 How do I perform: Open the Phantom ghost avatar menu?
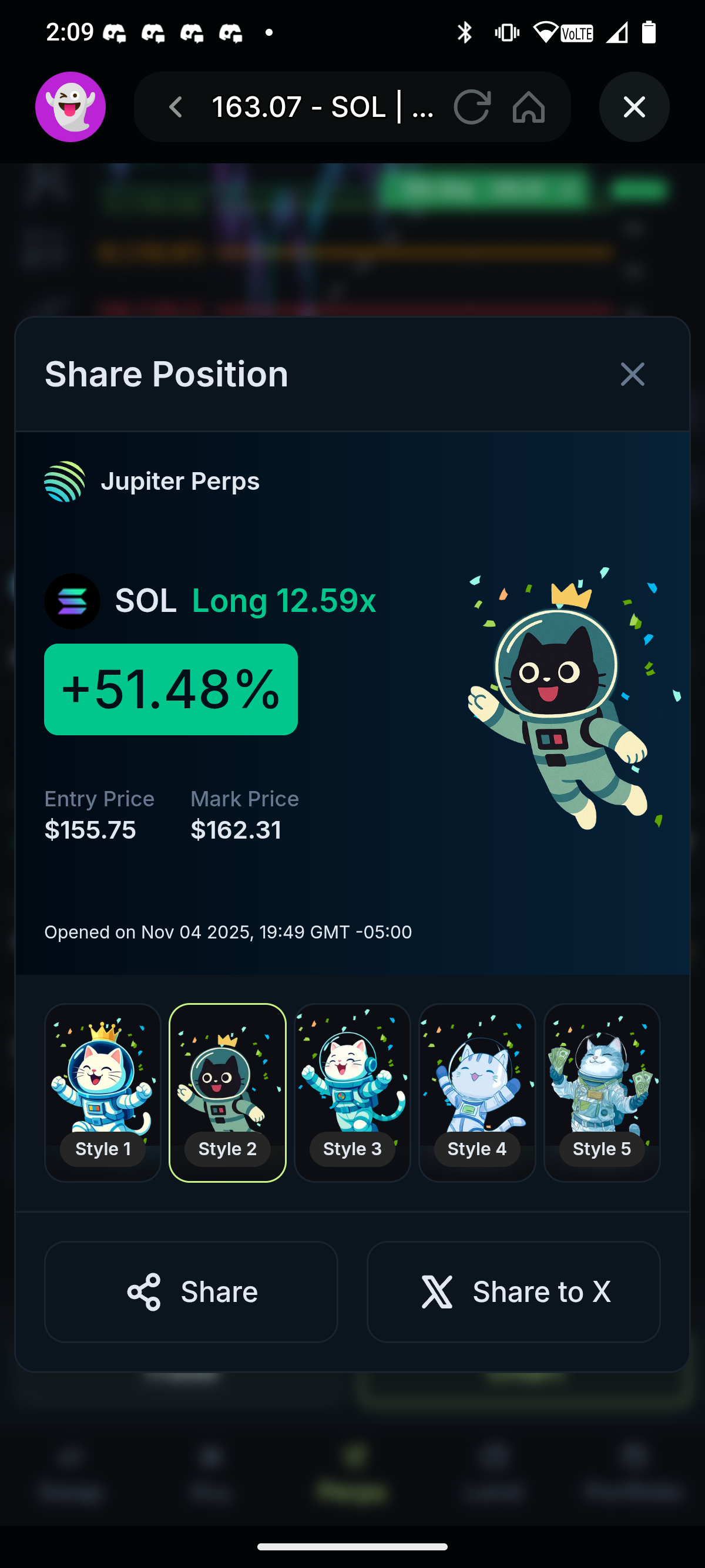click(x=70, y=107)
